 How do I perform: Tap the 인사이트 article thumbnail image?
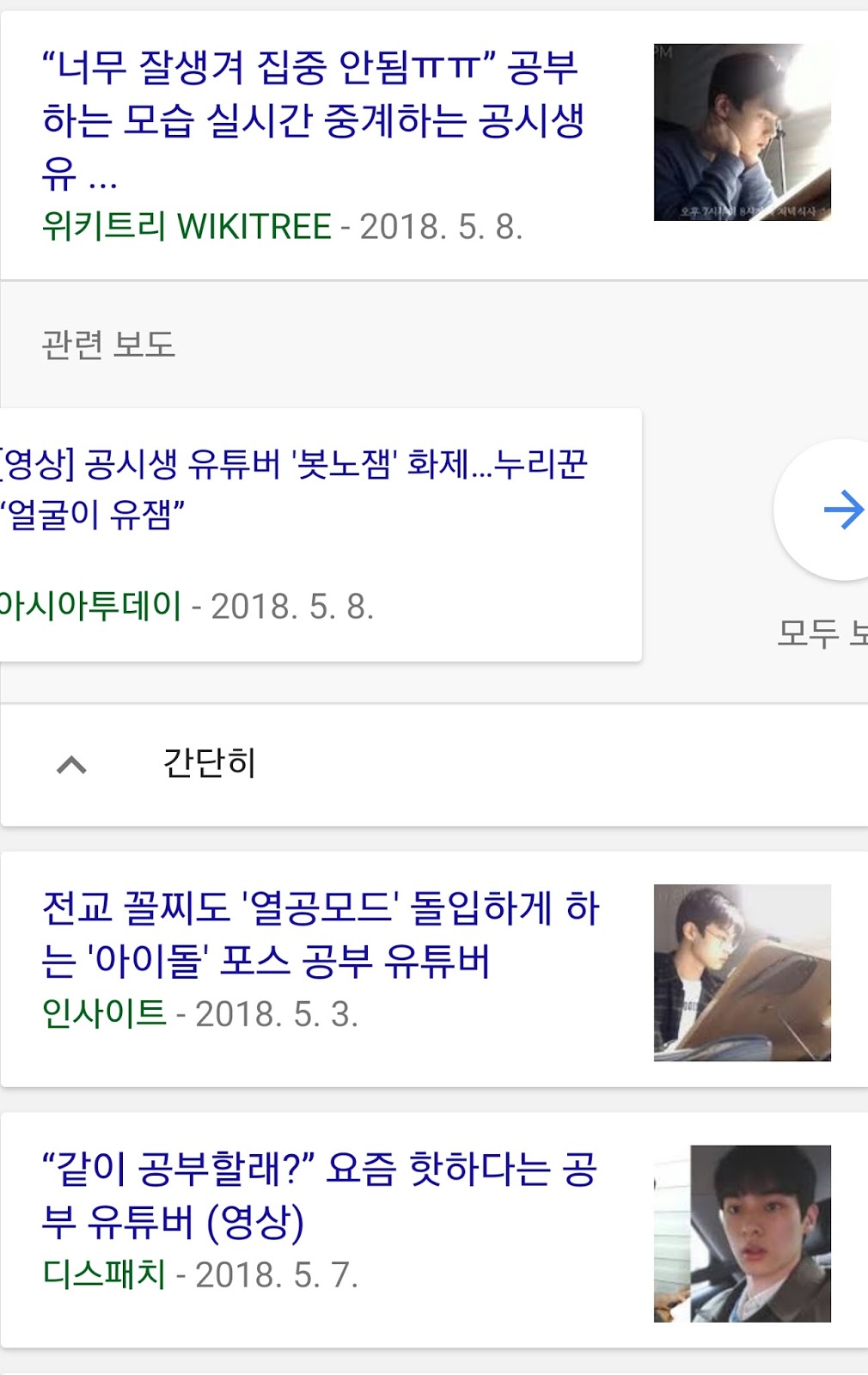pyautogui.click(x=742, y=973)
